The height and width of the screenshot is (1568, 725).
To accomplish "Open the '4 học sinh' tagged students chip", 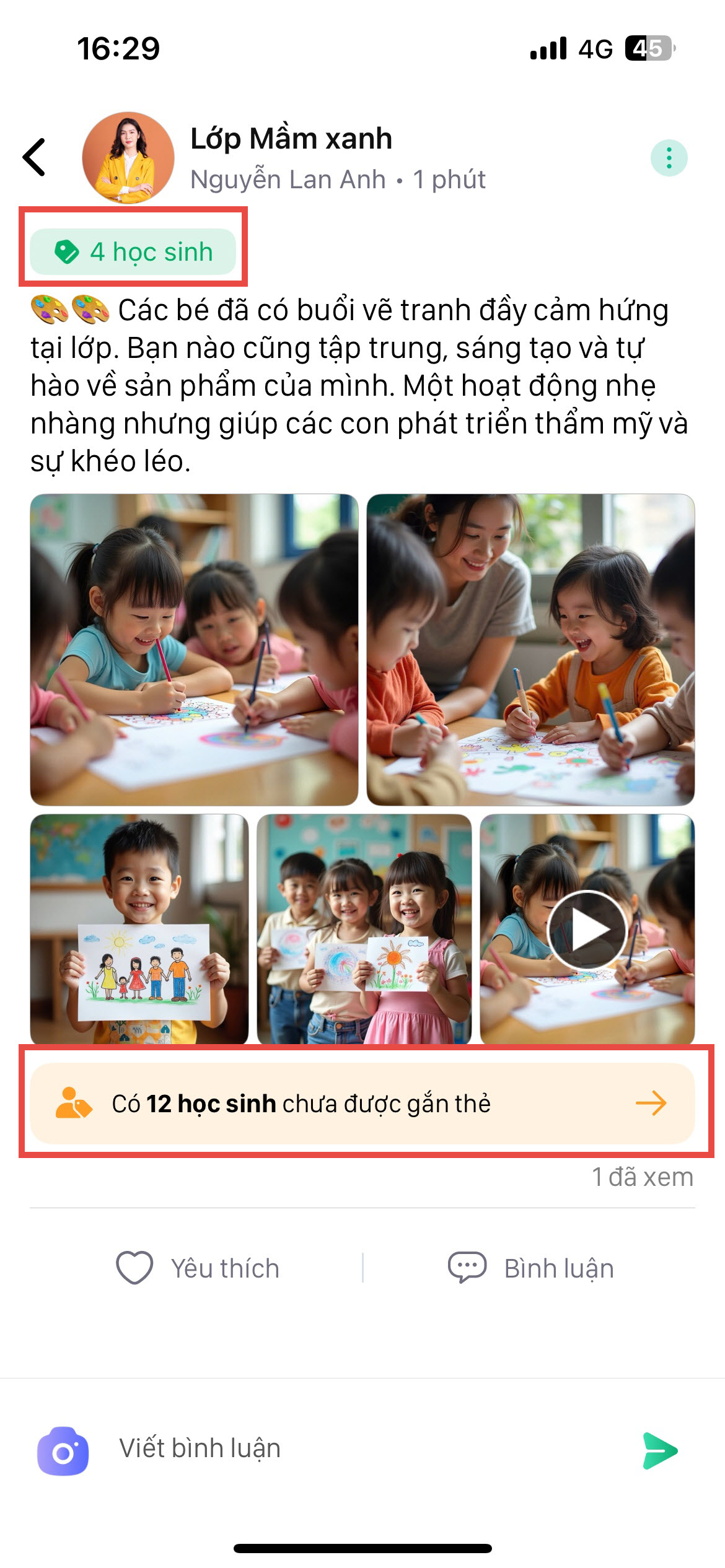I will click(133, 252).
